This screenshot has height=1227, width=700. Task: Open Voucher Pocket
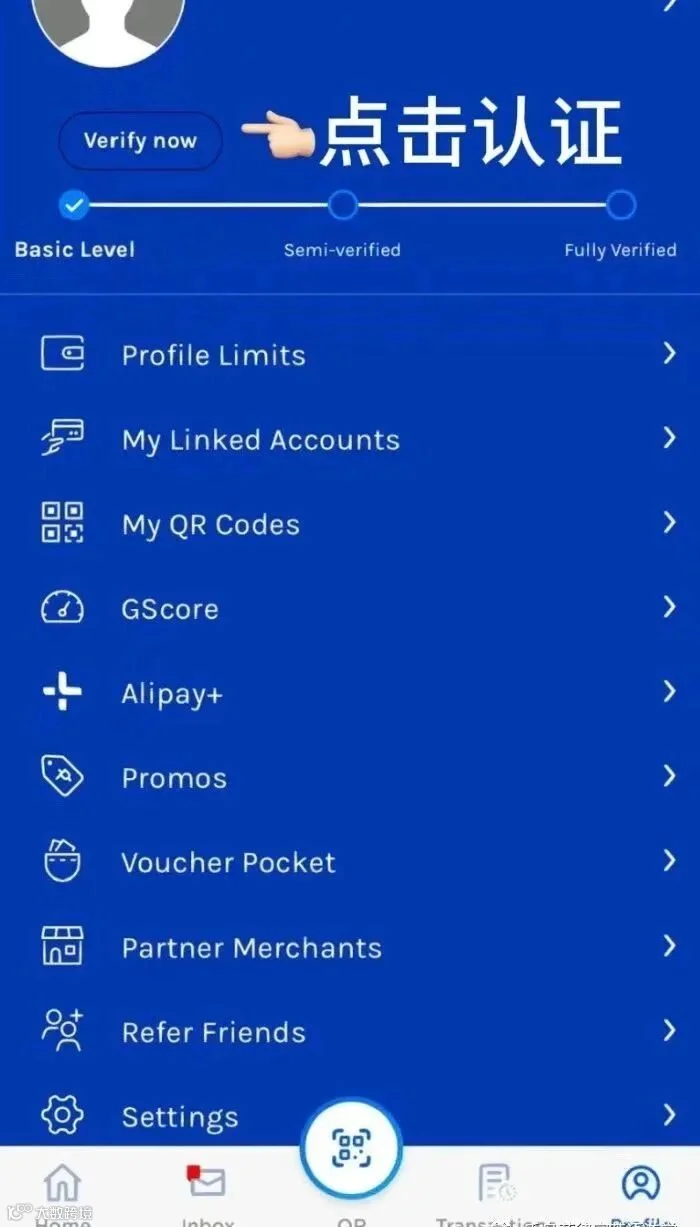350,862
